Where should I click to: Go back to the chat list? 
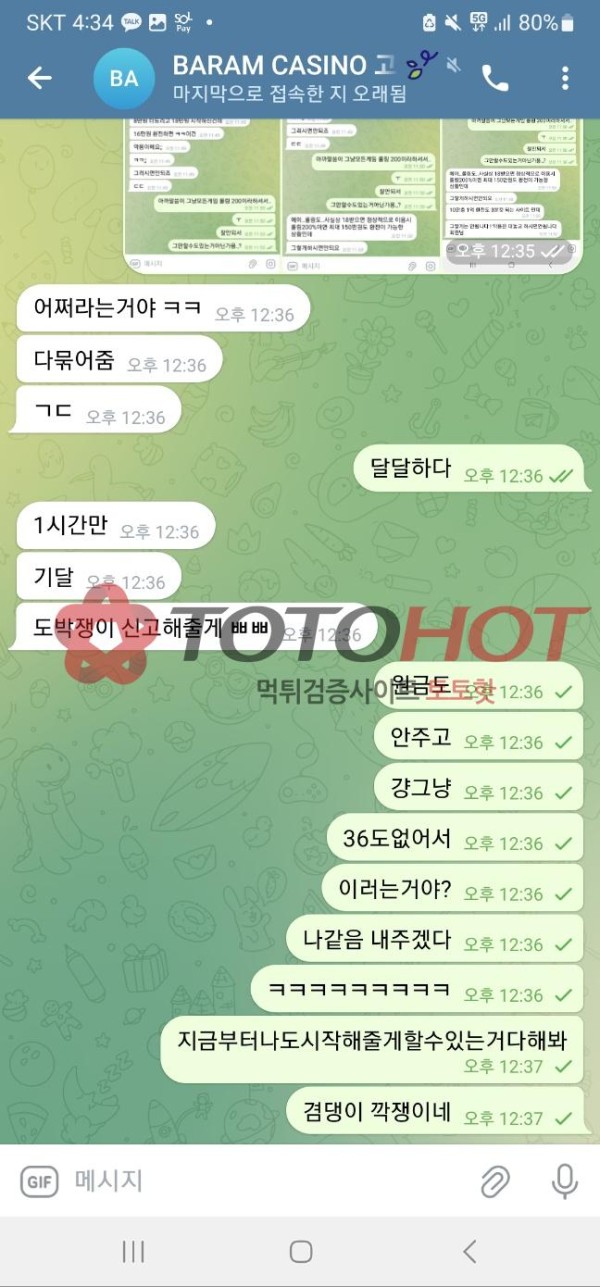tap(39, 78)
